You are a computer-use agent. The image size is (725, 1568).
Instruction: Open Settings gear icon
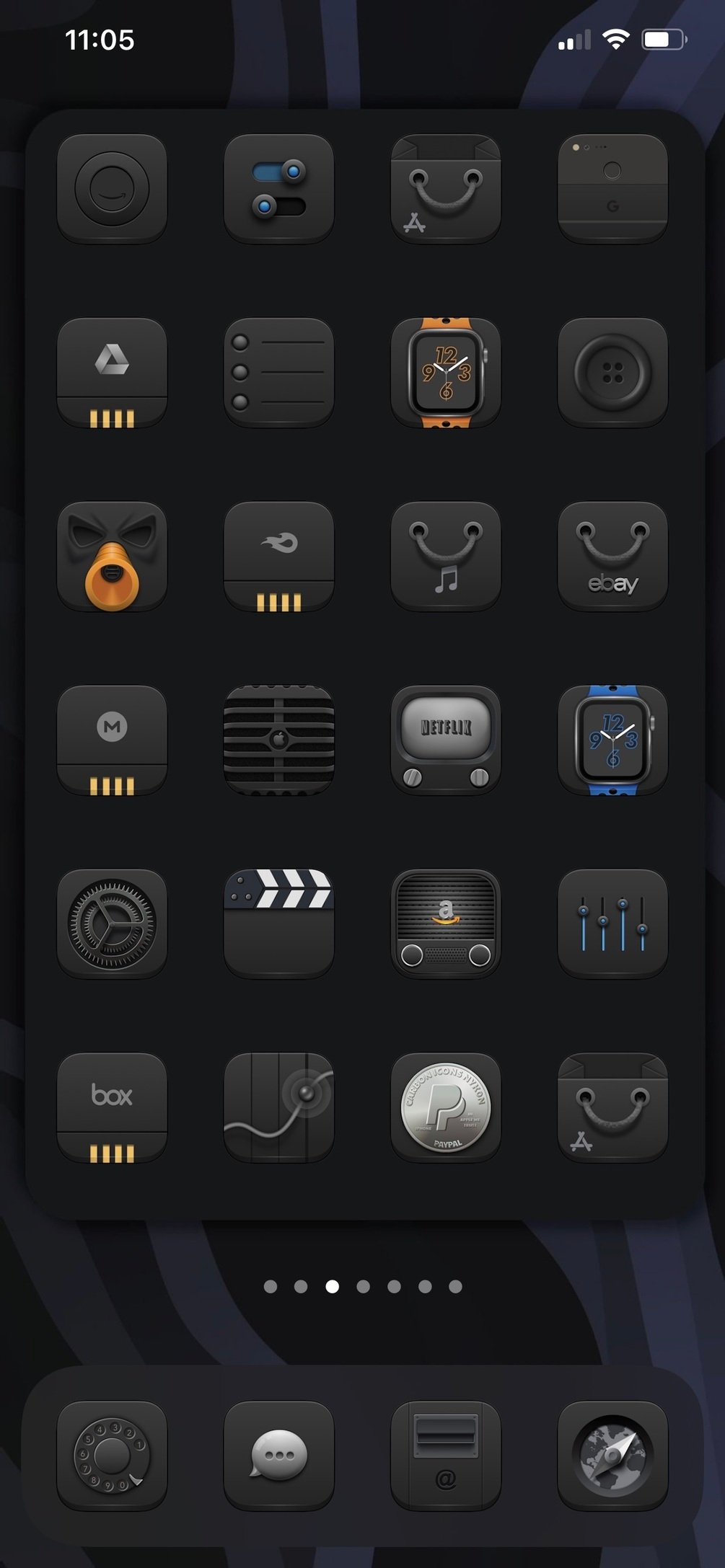click(x=112, y=923)
